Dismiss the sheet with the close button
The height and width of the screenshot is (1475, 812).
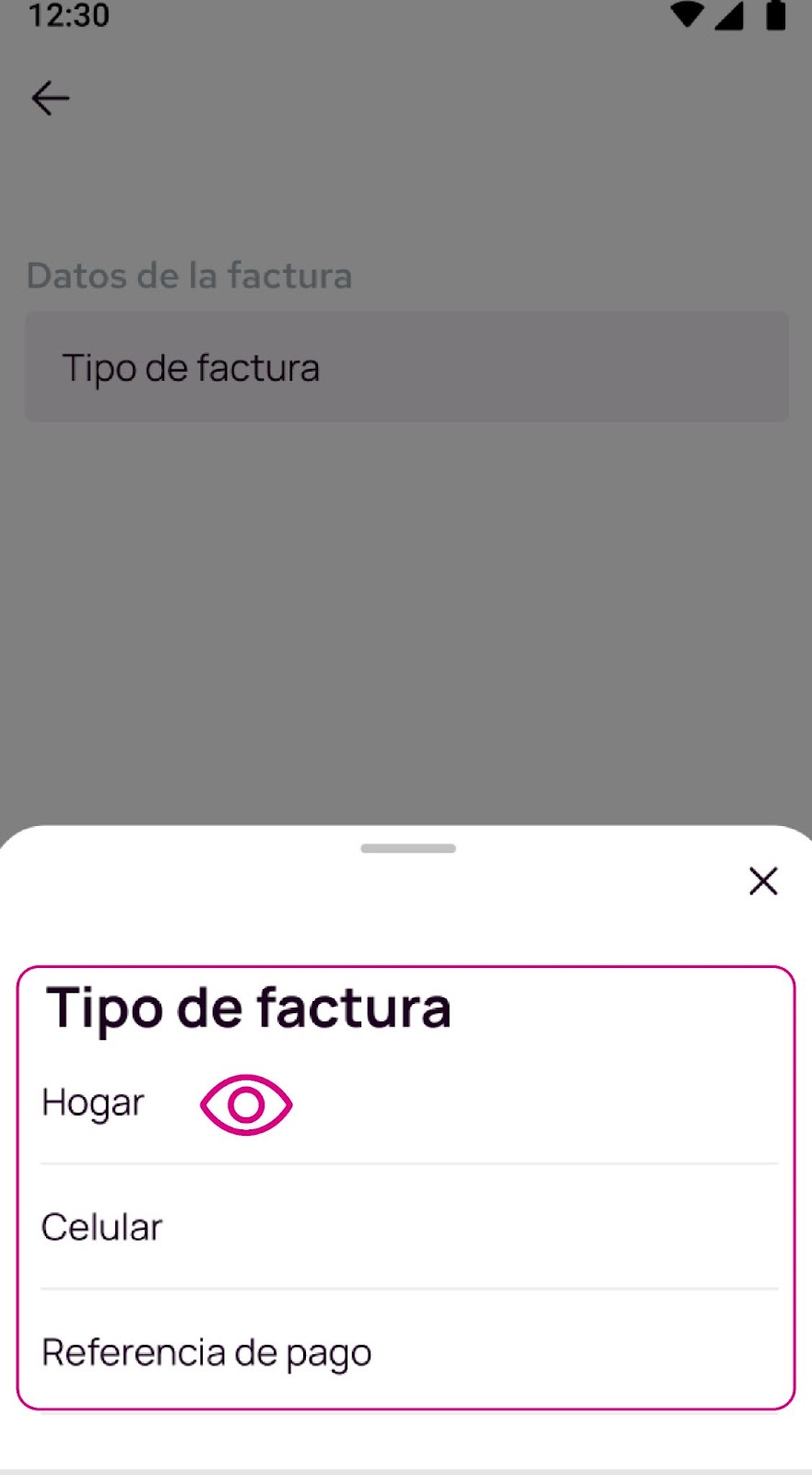[x=763, y=881]
